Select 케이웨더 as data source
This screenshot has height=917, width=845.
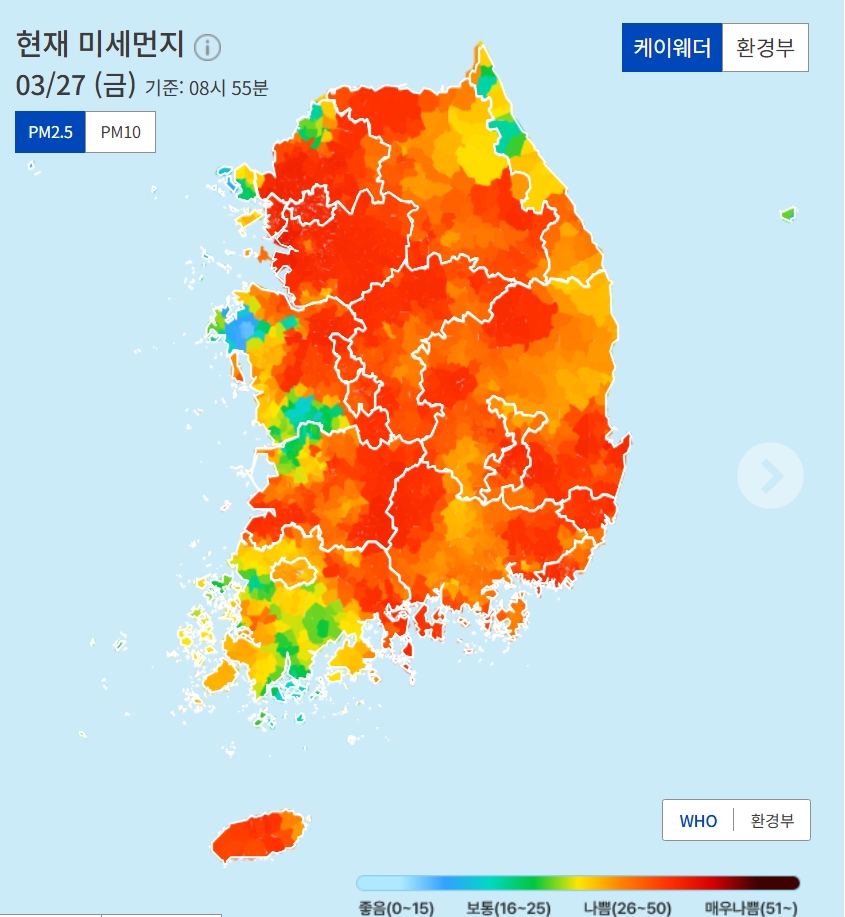672,48
